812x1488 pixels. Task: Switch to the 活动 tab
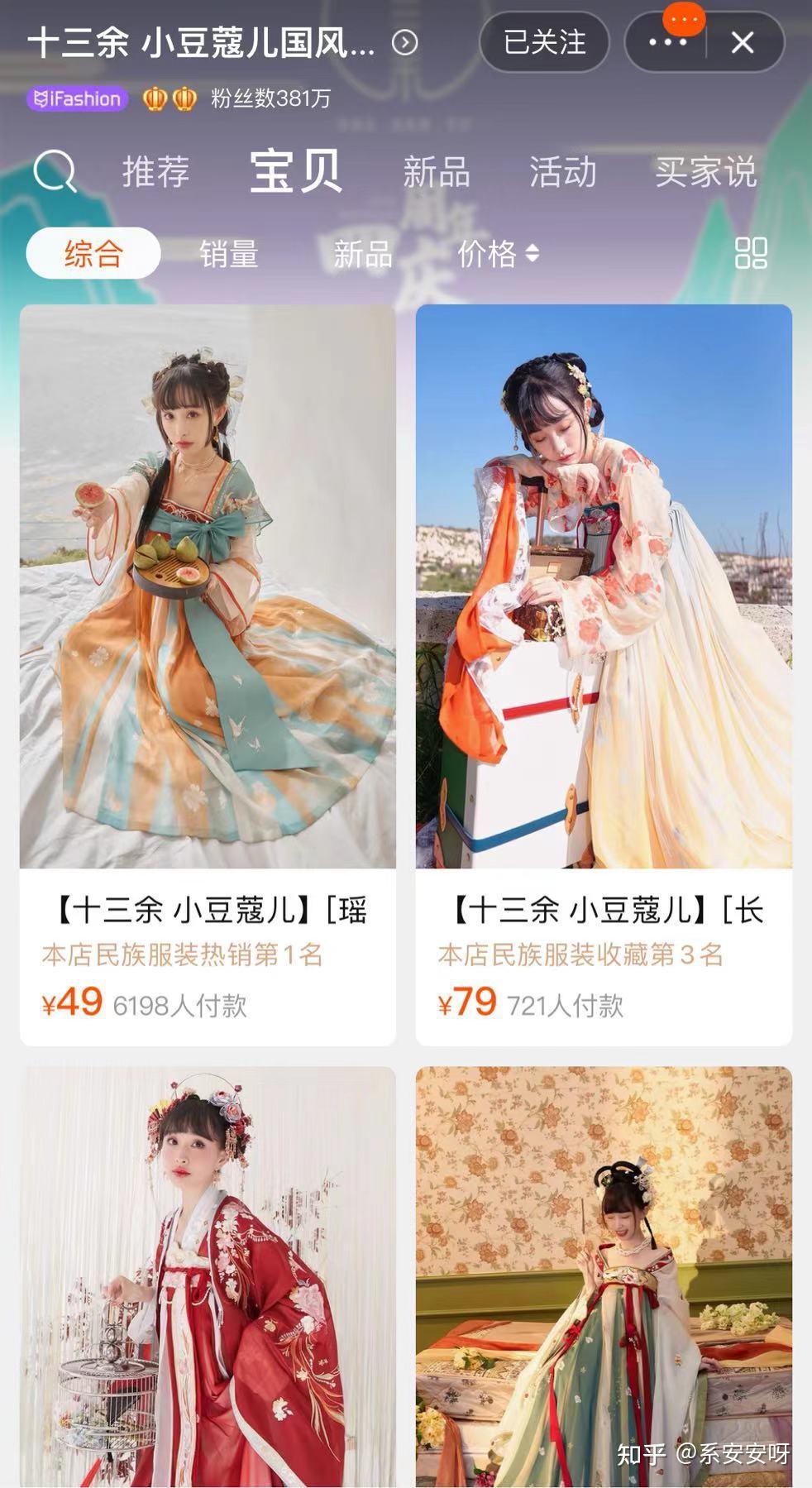point(562,172)
